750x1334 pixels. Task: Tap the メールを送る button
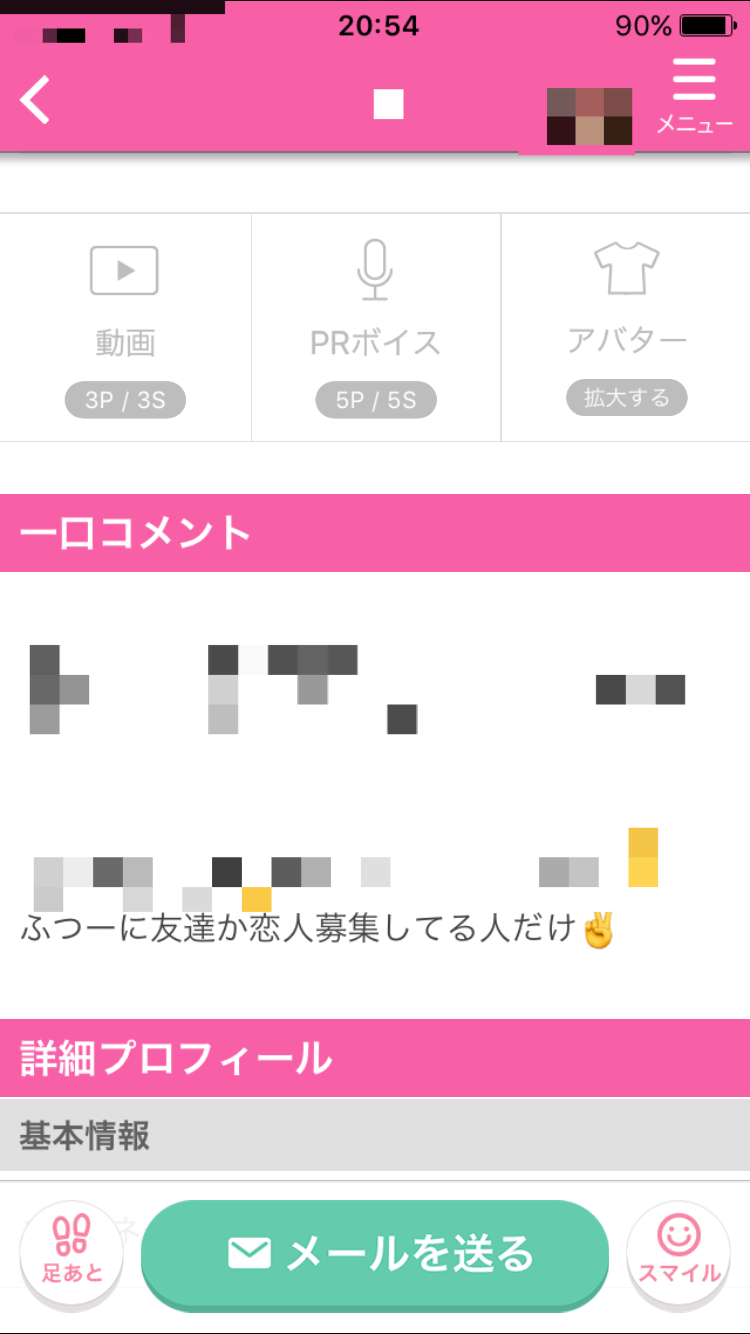pyautogui.click(x=375, y=1253)
